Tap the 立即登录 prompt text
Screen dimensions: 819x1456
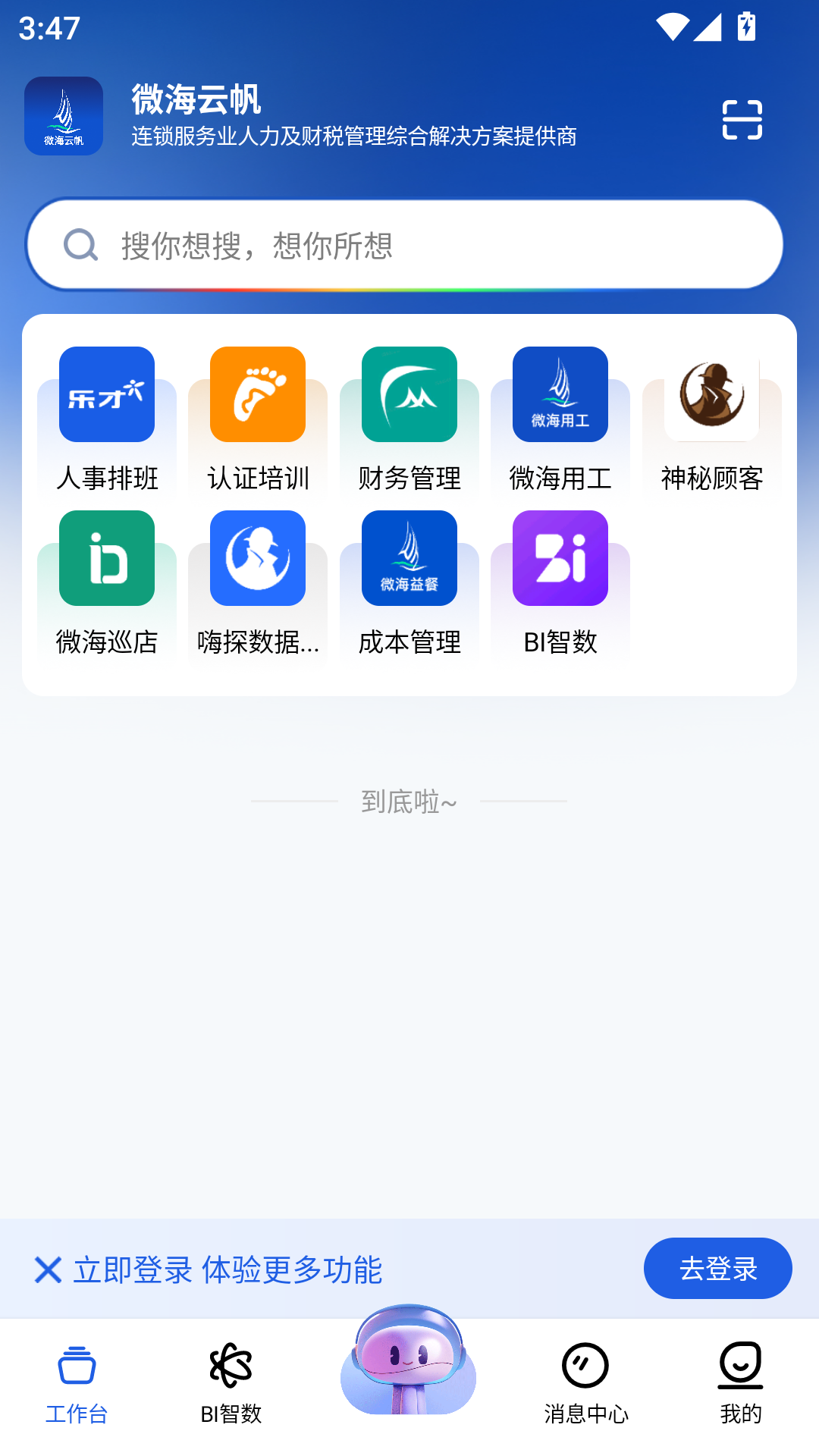coord(227,1267)
